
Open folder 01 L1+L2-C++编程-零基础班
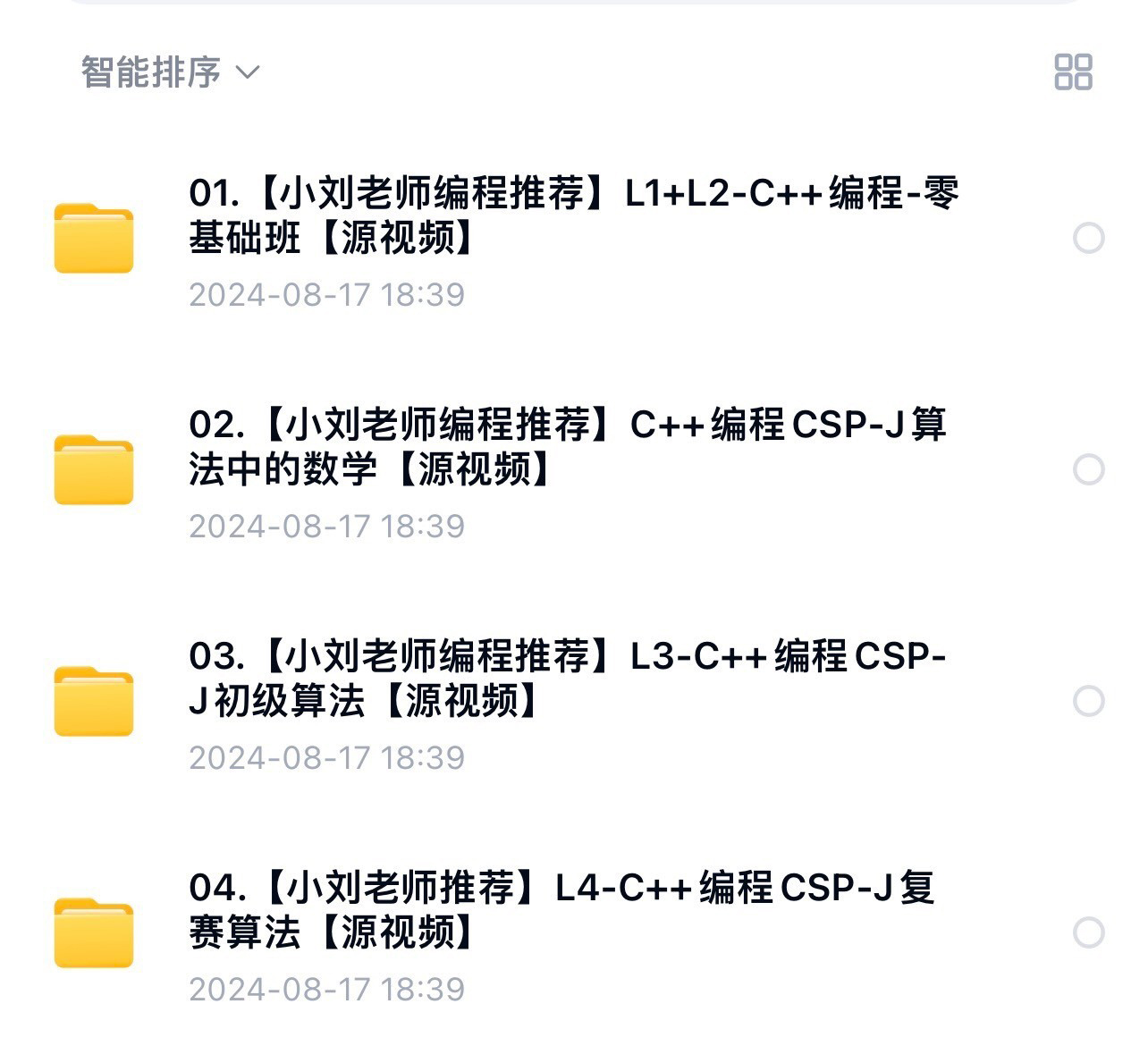[x=572, y=215]
